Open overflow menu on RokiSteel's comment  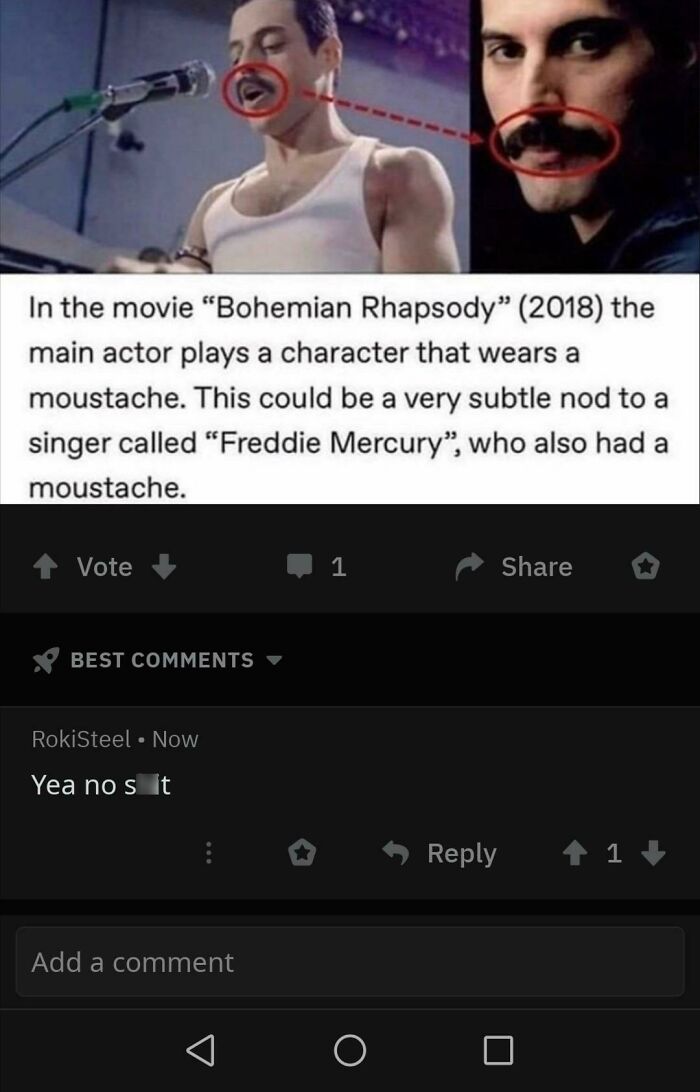pos(208,853)
